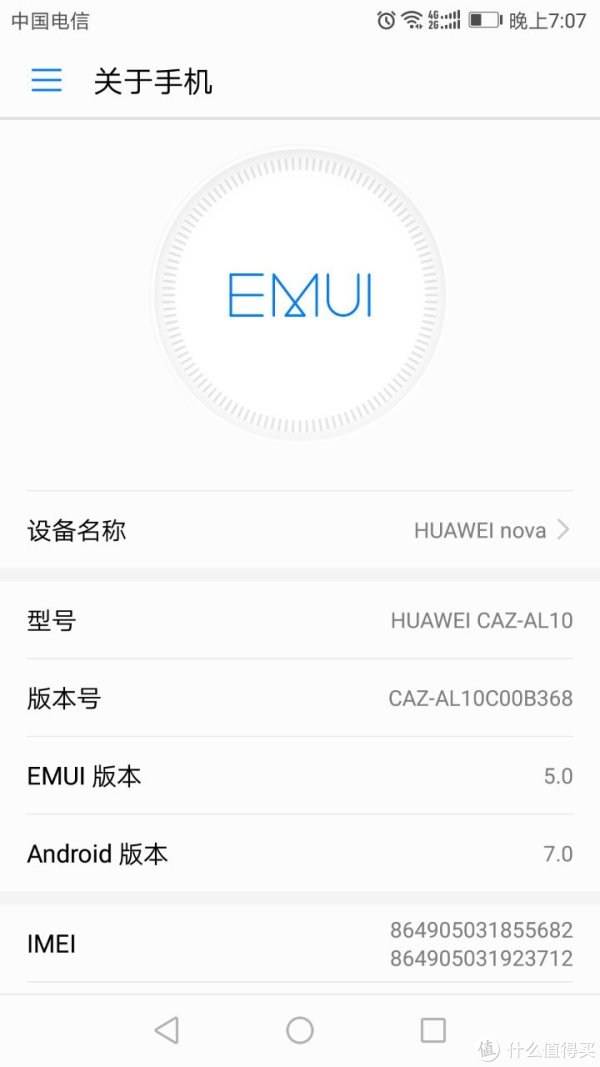
Task: Open the hamburger drawer menu
Action: pos(47,81)
